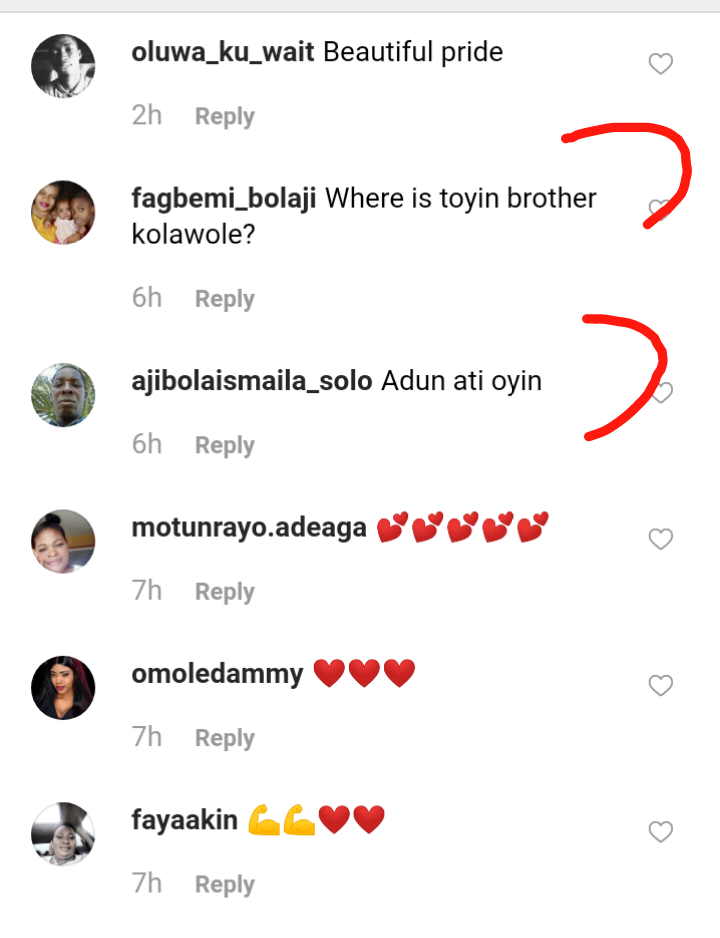The image size is (720, 938).
Task: Like oluwa_ku_wait's comment
Action: 660,65
